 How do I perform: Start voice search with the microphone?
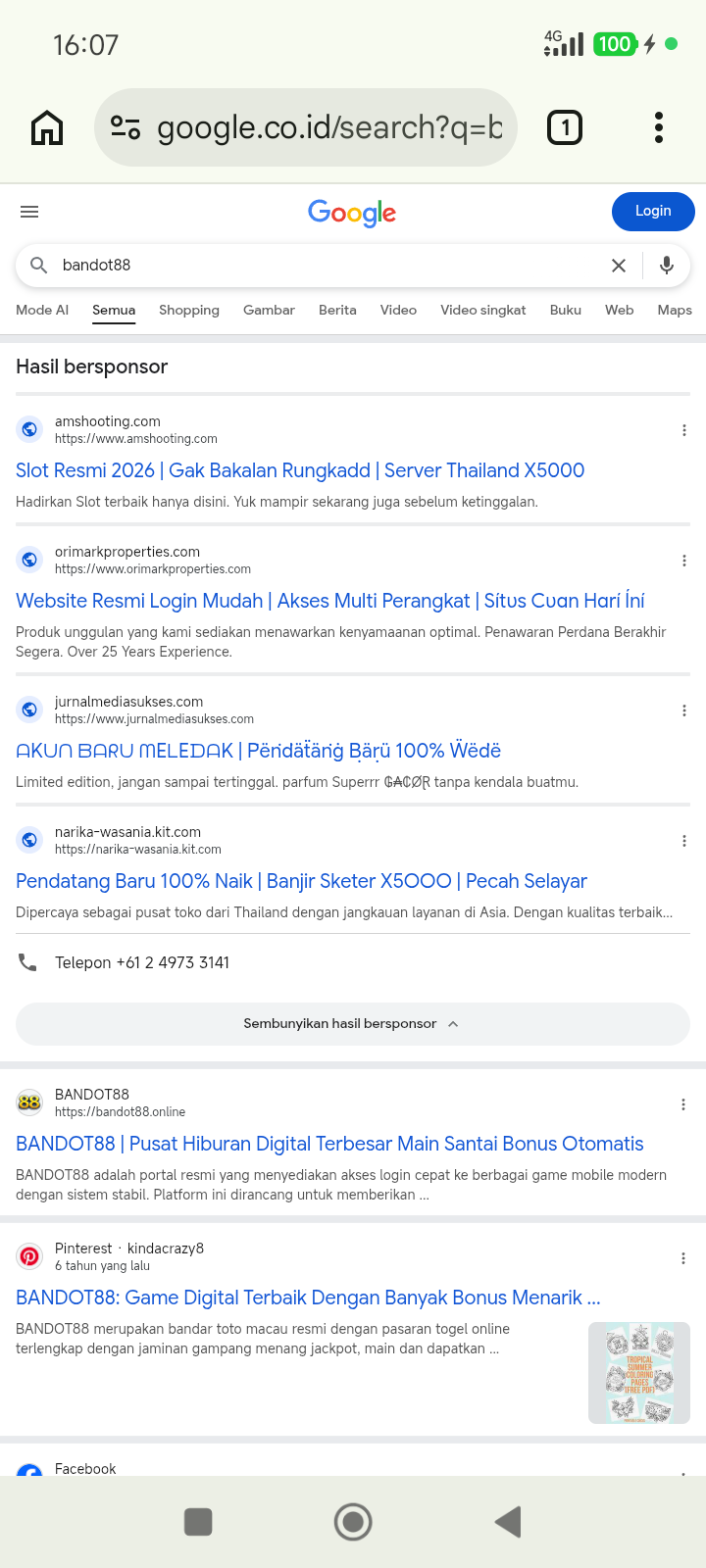(667, 266)
